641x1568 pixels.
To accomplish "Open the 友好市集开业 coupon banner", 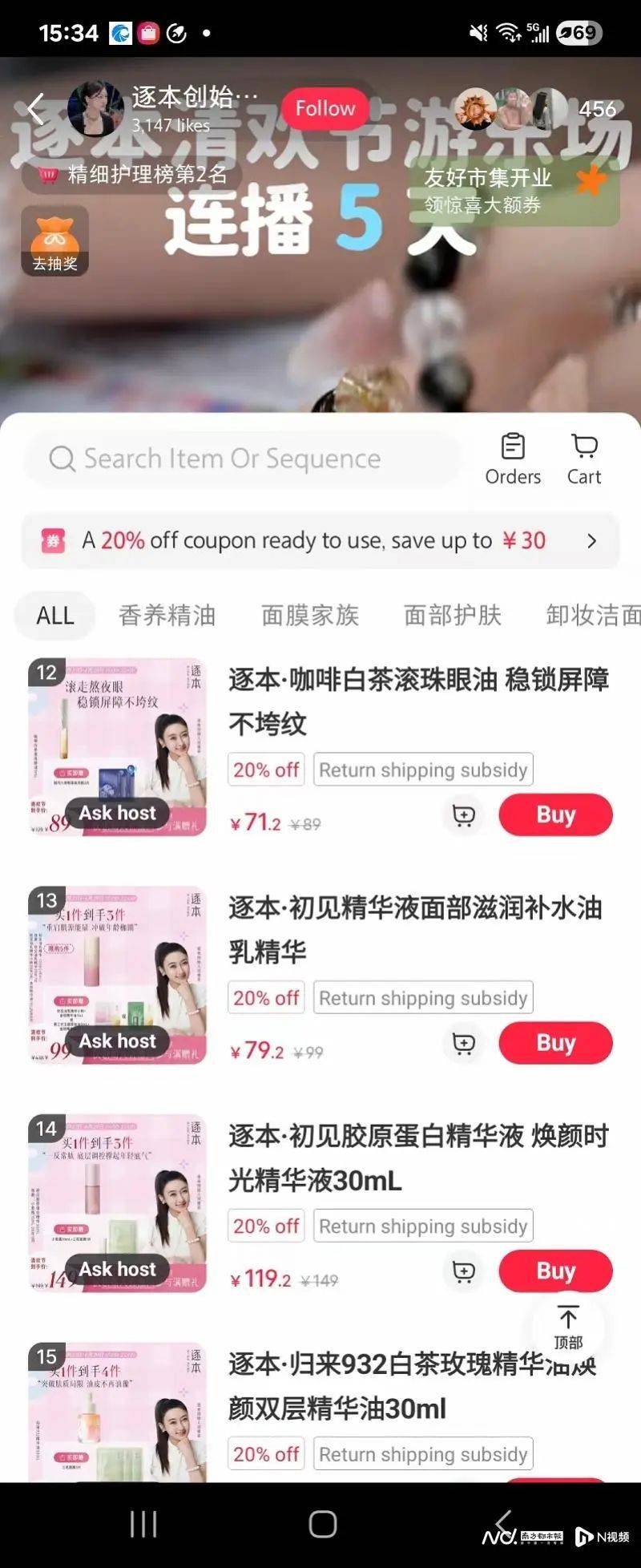I will coord(513,191).
